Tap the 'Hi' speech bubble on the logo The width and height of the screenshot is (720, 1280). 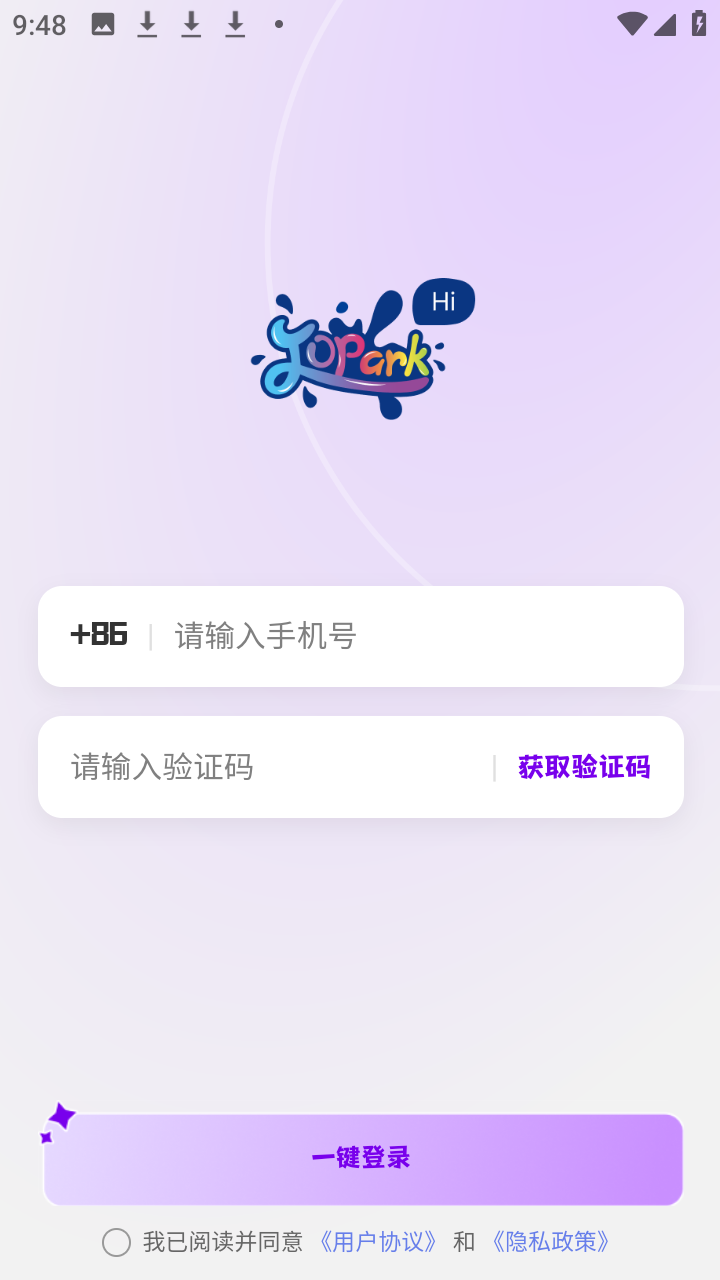[x=443, y=300]
